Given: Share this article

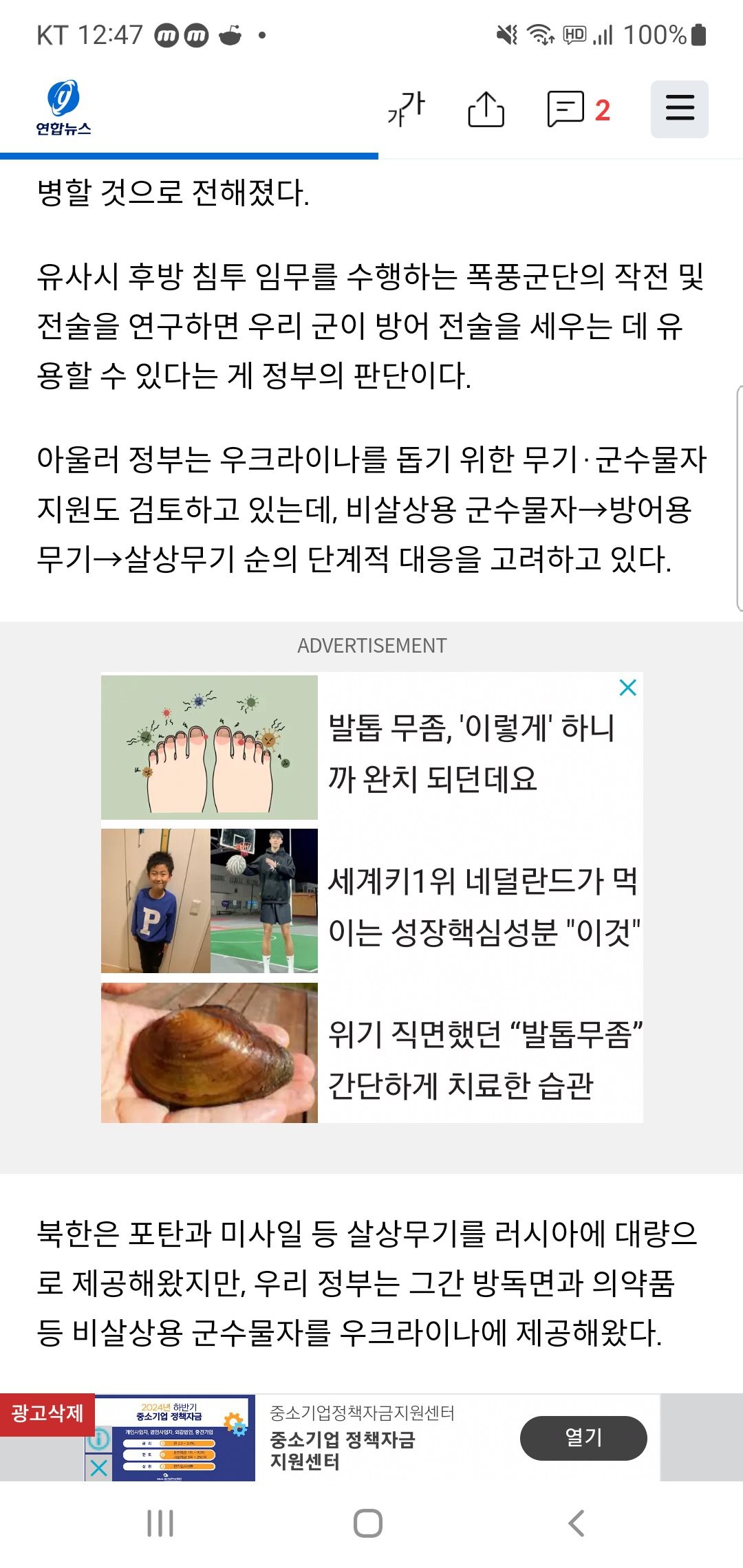Looking at the screenshot, I should pyautogui.click(x=486, y=109).
